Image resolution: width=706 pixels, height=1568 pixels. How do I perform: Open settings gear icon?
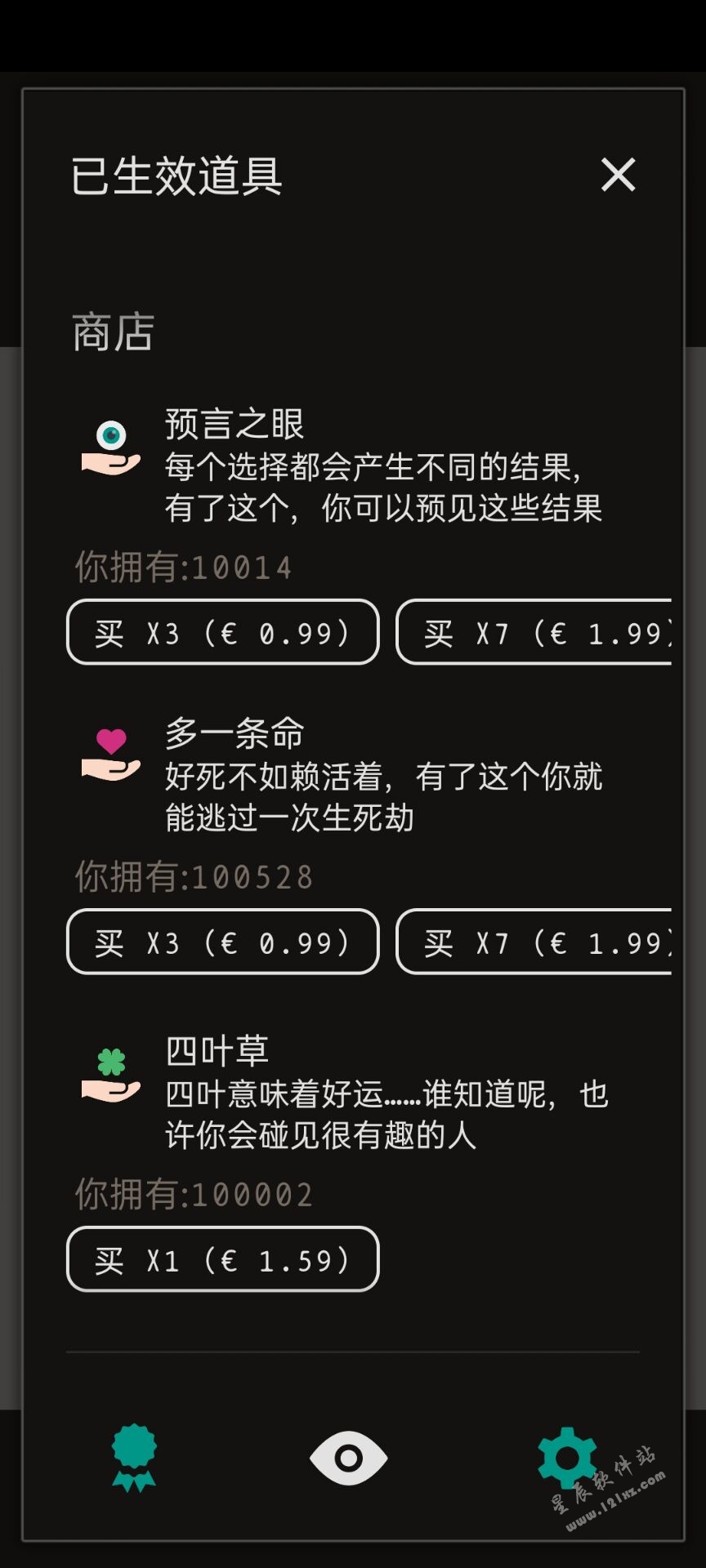pyautogui.click(x=567, y=1458)
